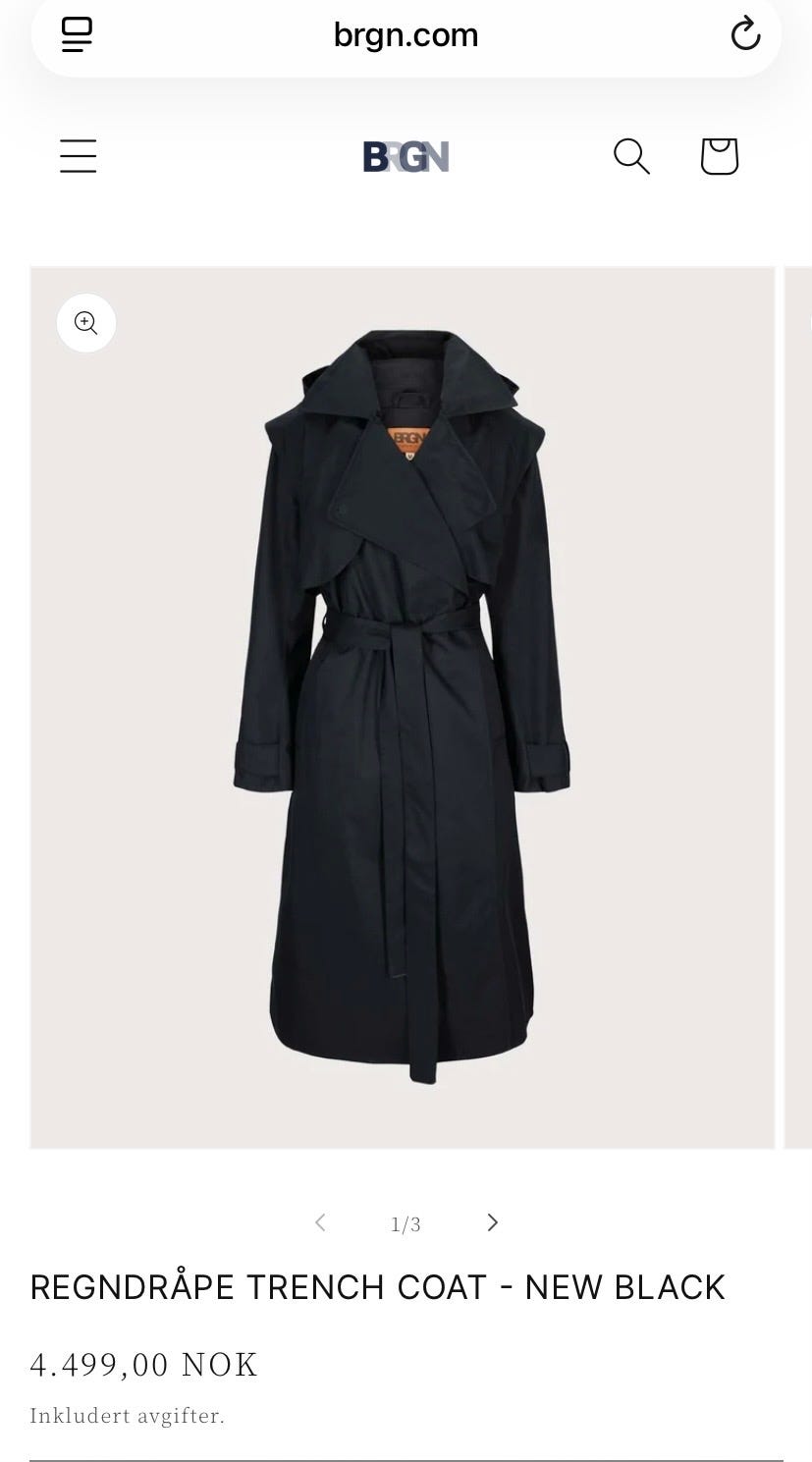
Task: Reload the page in the browser
Action: click(745, 33)
